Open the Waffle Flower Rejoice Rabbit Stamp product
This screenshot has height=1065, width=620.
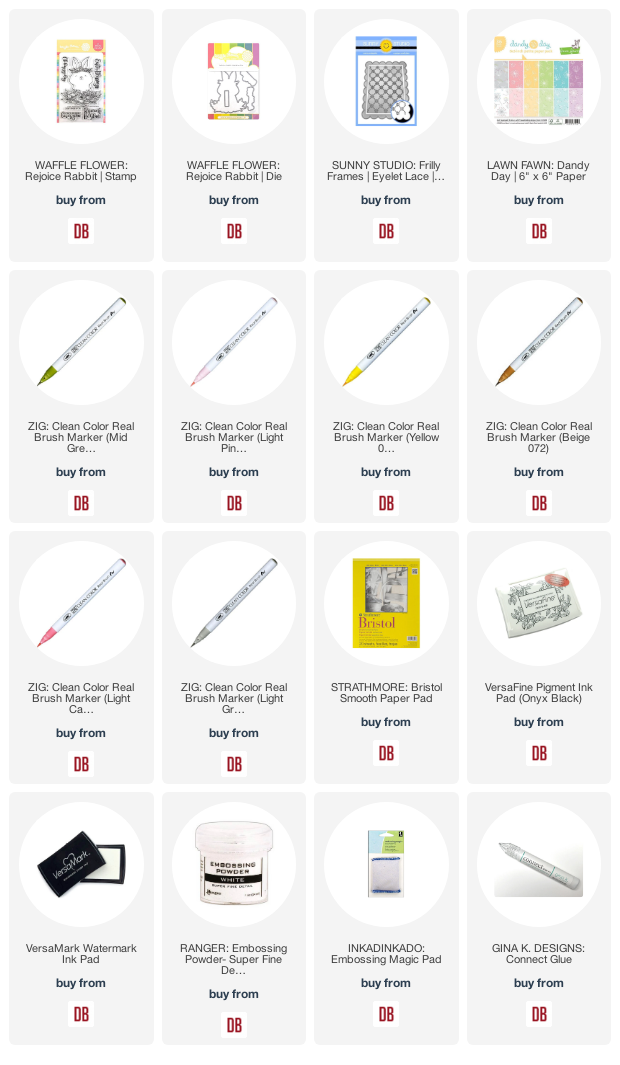(x=81, y=82)
